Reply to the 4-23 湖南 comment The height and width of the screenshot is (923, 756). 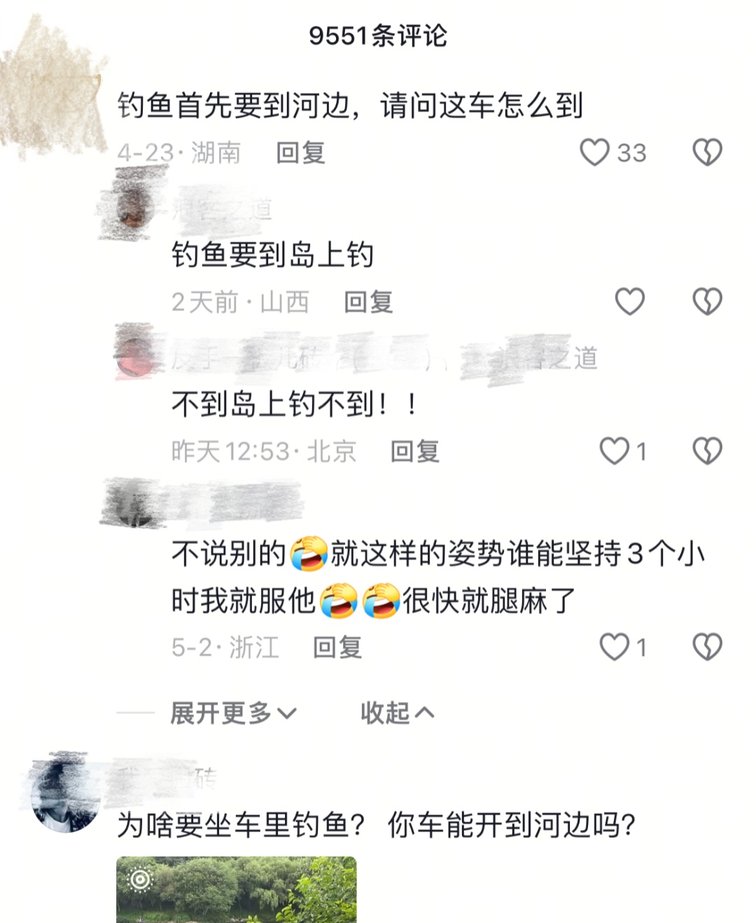301,153
